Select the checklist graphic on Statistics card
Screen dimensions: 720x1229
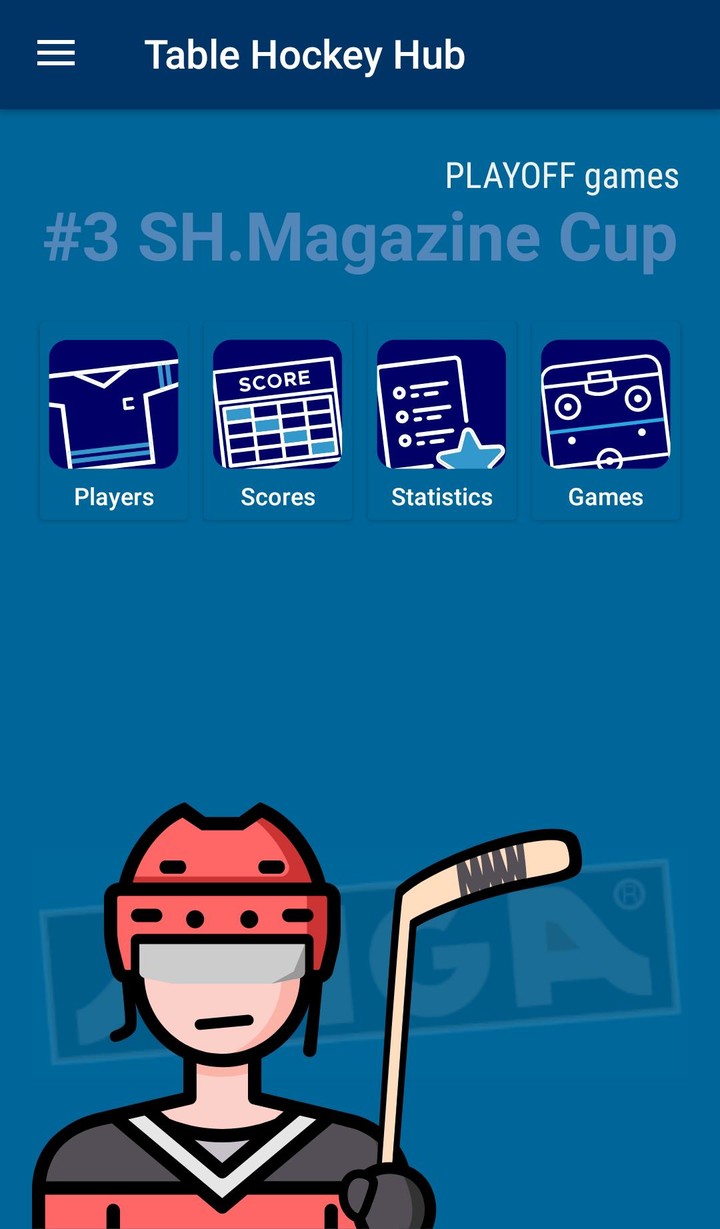coord(441,403)
